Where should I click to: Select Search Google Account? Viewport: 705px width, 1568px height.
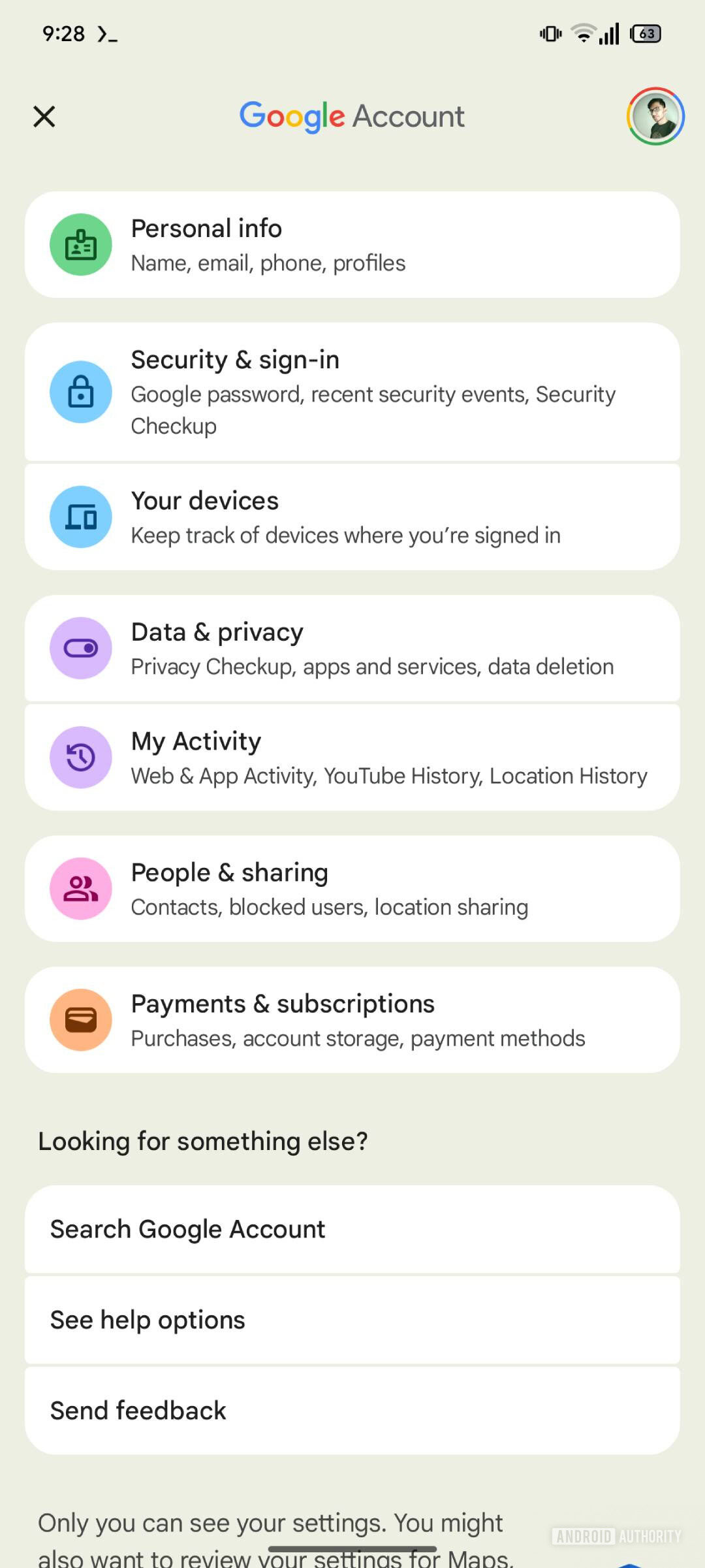tap(352, 1230)
